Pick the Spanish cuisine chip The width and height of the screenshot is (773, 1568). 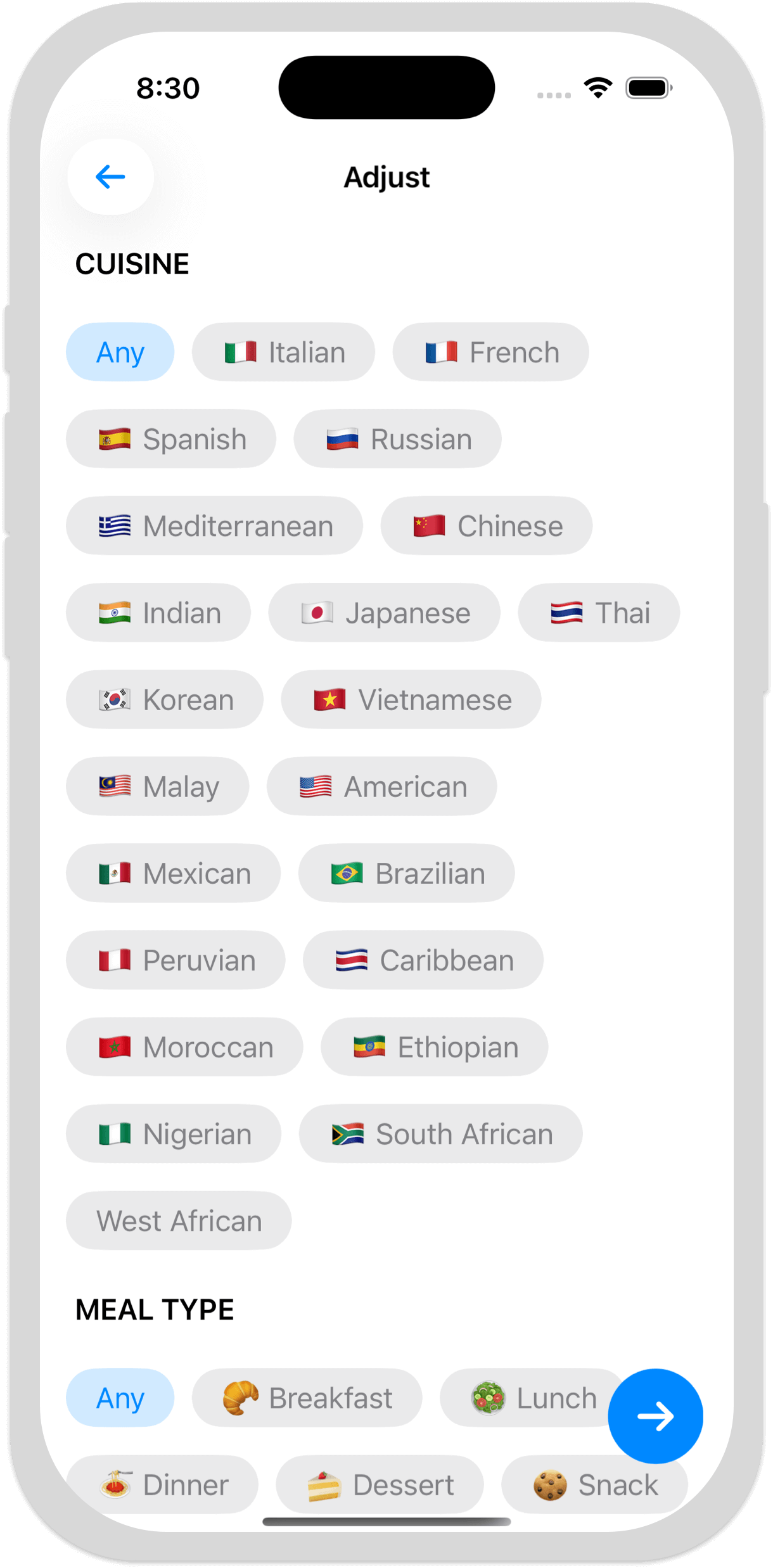(x=171, y=439)
